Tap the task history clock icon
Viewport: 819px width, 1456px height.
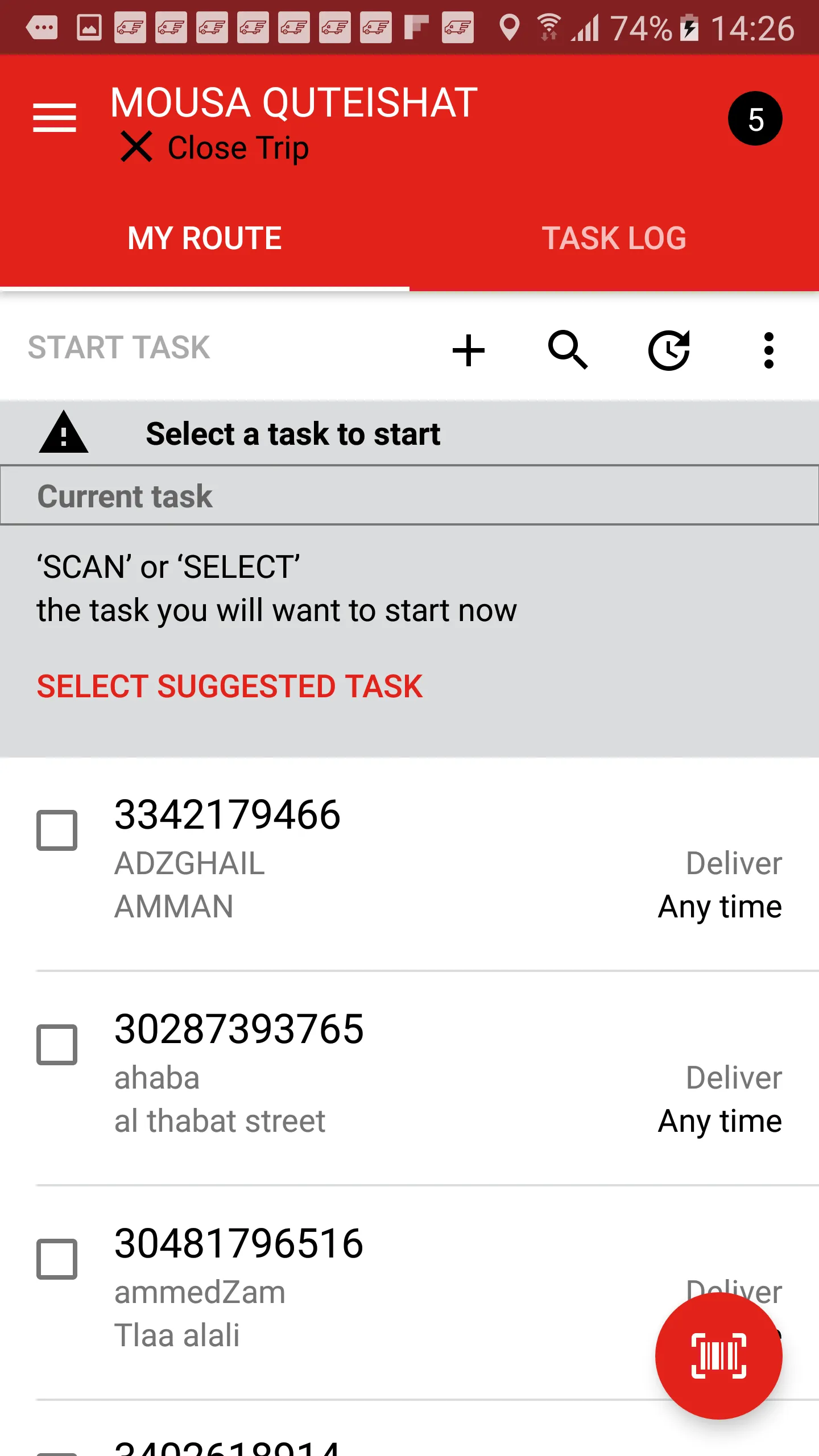(x=669, y=349)
